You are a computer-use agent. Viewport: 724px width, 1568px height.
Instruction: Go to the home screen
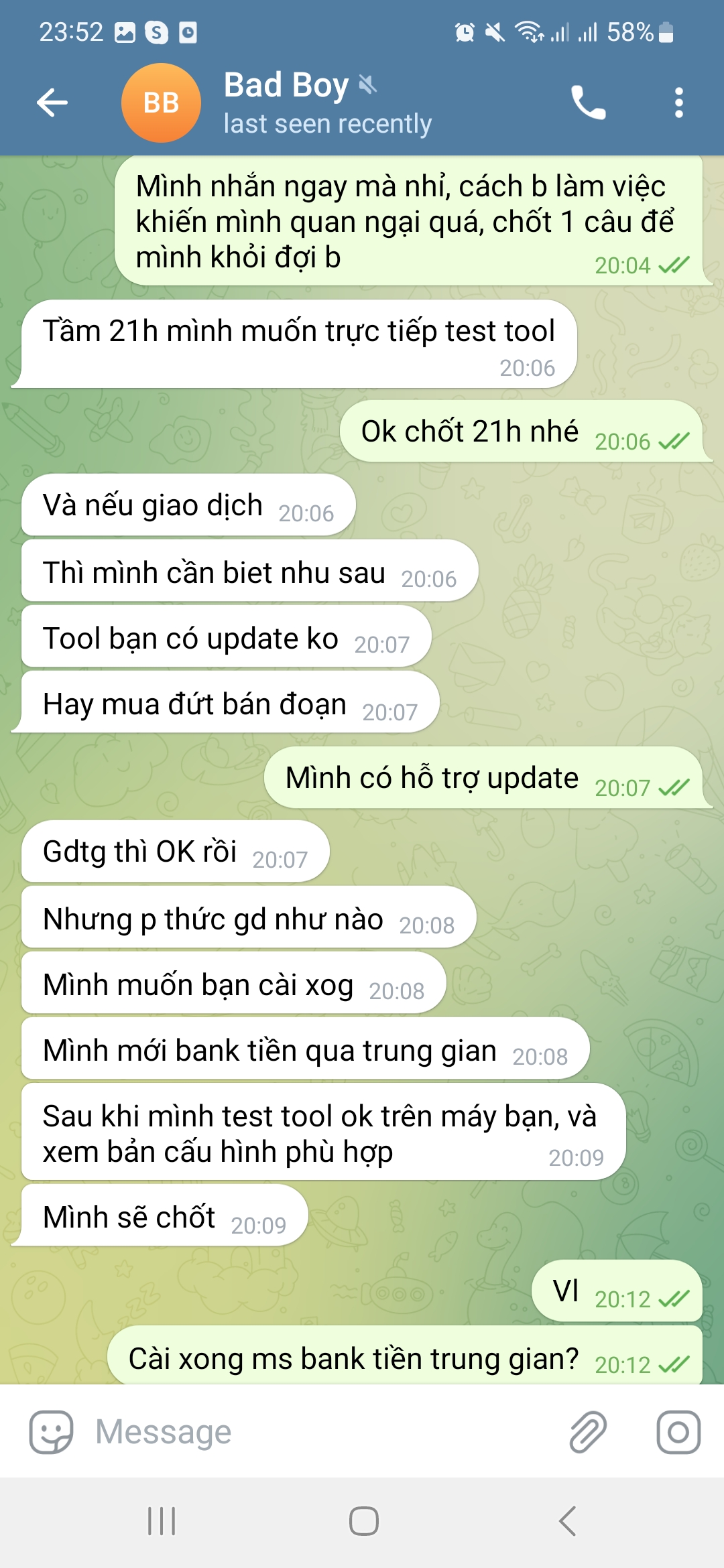coord(363,1521)
